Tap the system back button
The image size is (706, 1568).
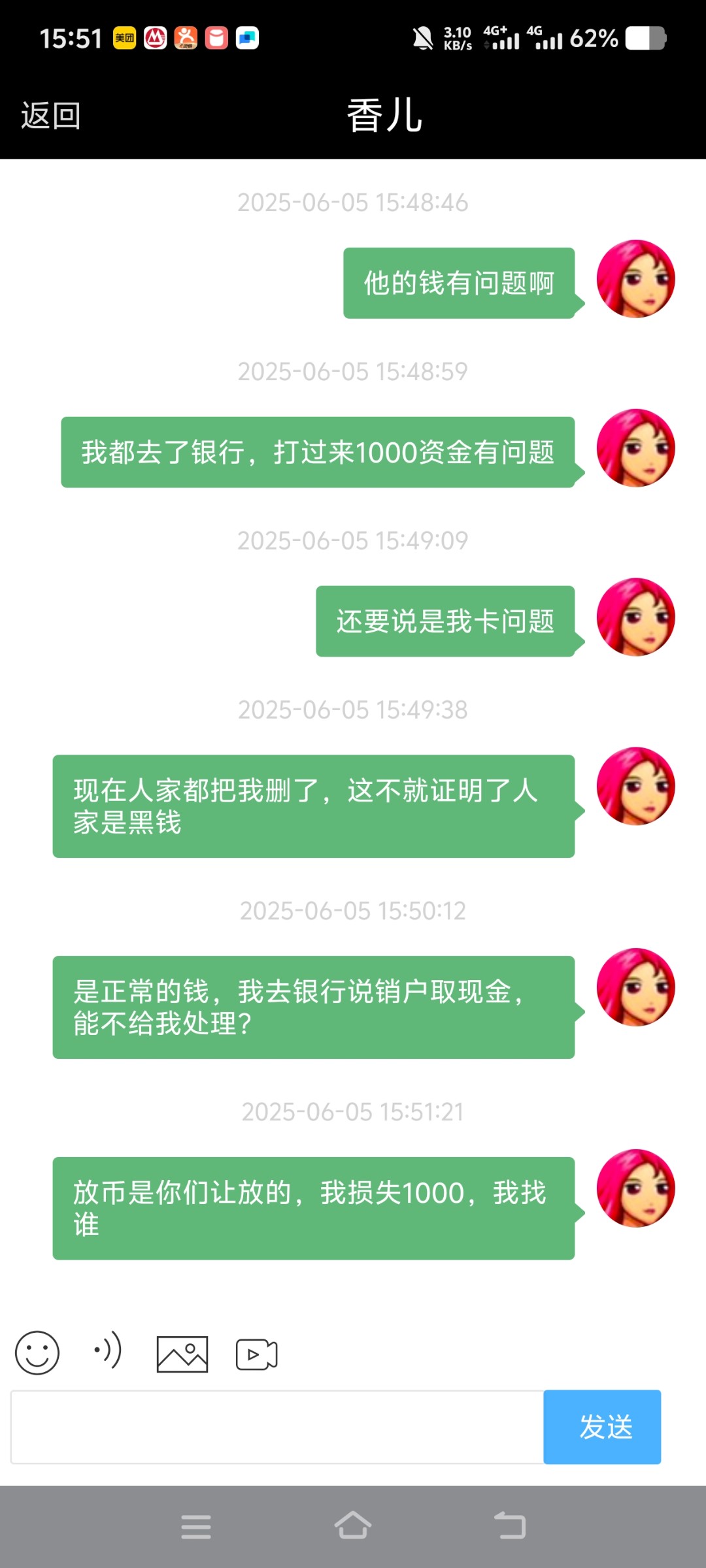pyautogui.click(x=510, y=1526)
